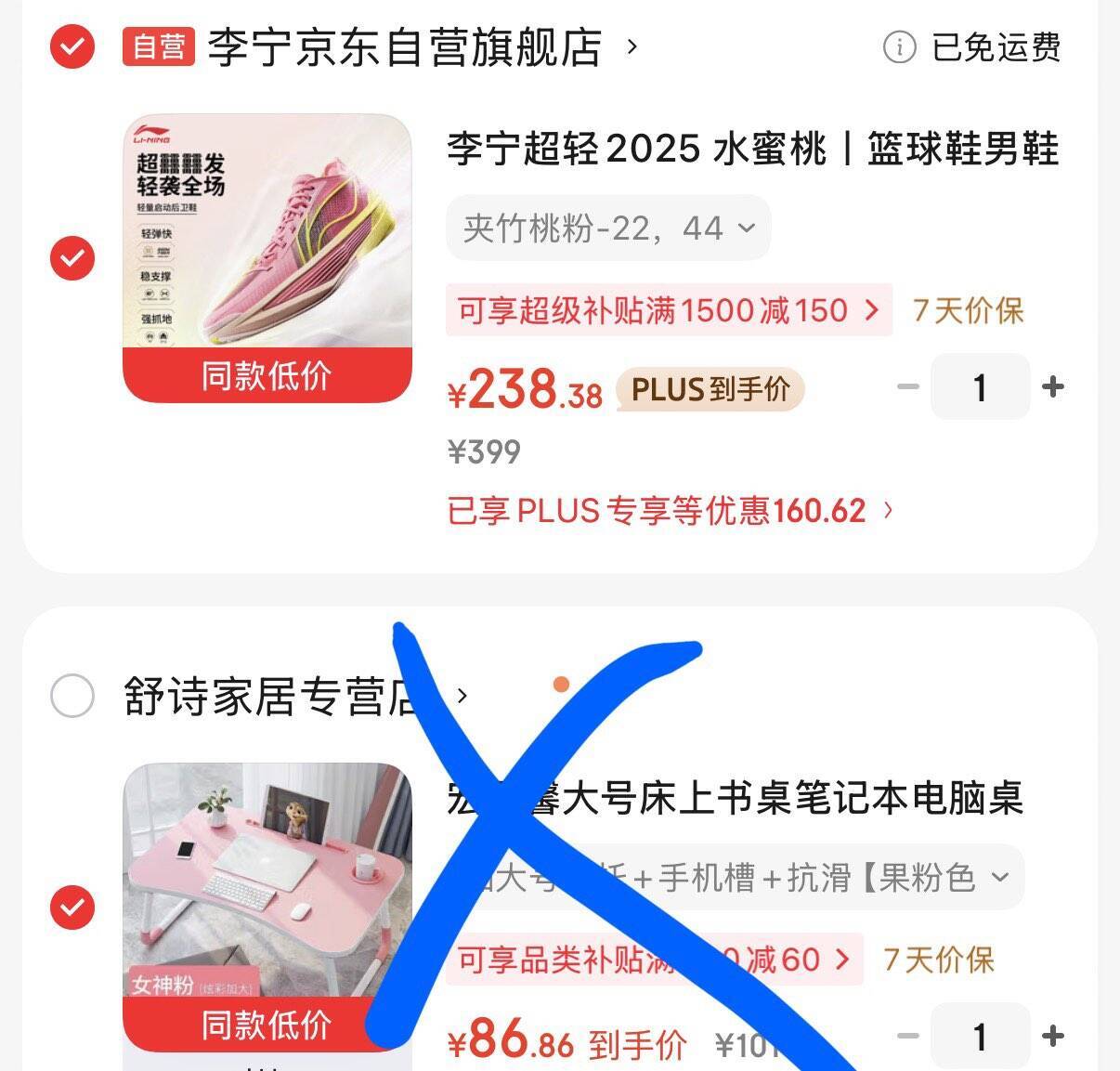The height and width of the screenshot is (1071, 1120).
Task: Deselect the 床上书桌笔记本电脑桌 item
Action: [x=72, y=907]
